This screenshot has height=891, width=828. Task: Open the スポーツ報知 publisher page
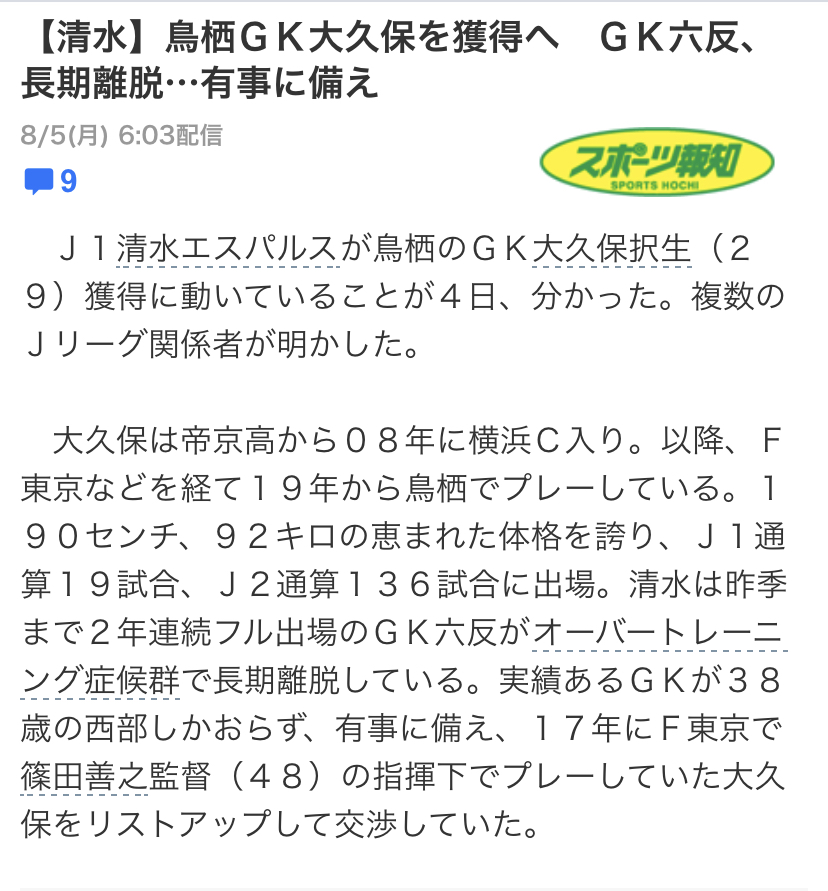(656, 164)
